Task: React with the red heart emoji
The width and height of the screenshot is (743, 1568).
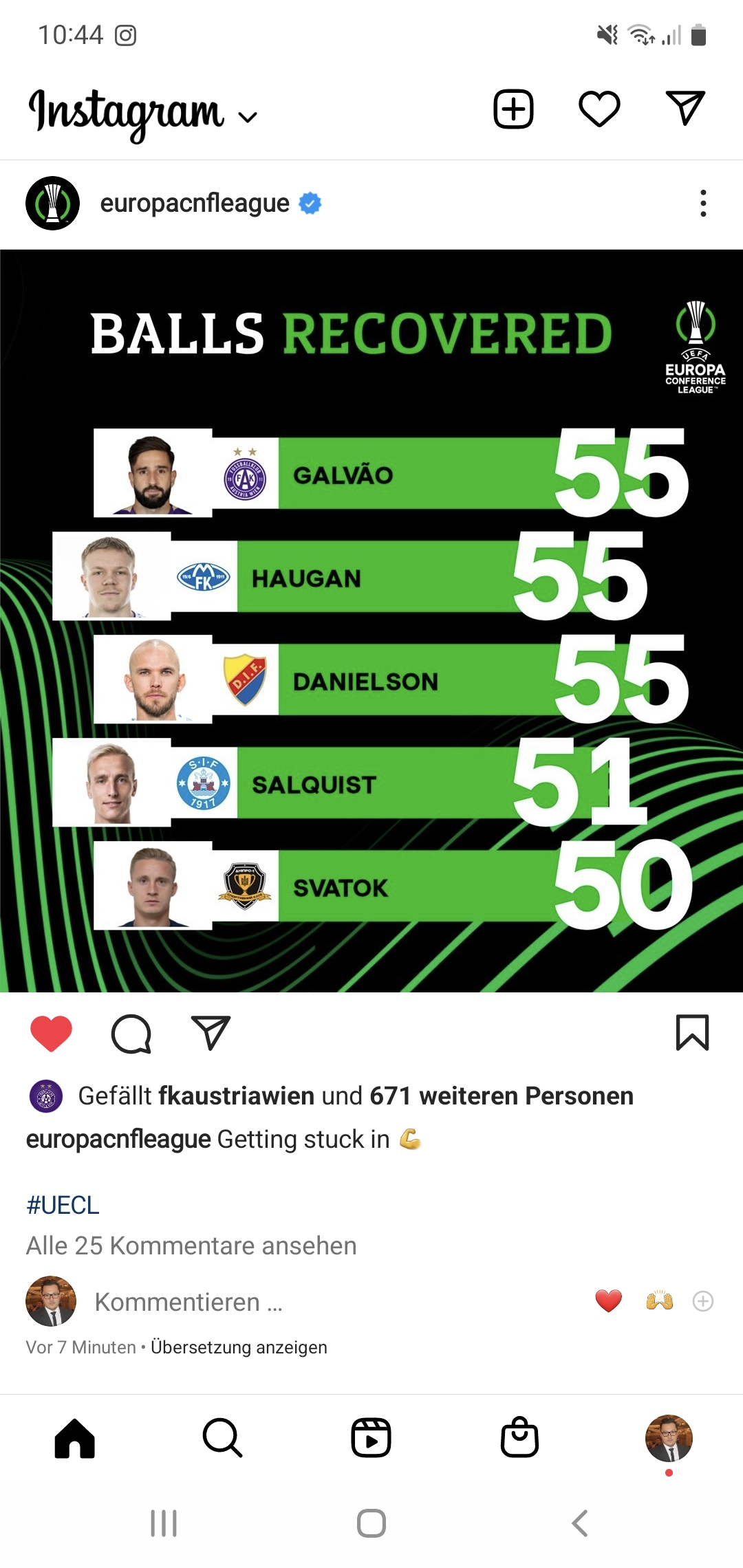Action: click(x=608, y=1301)
